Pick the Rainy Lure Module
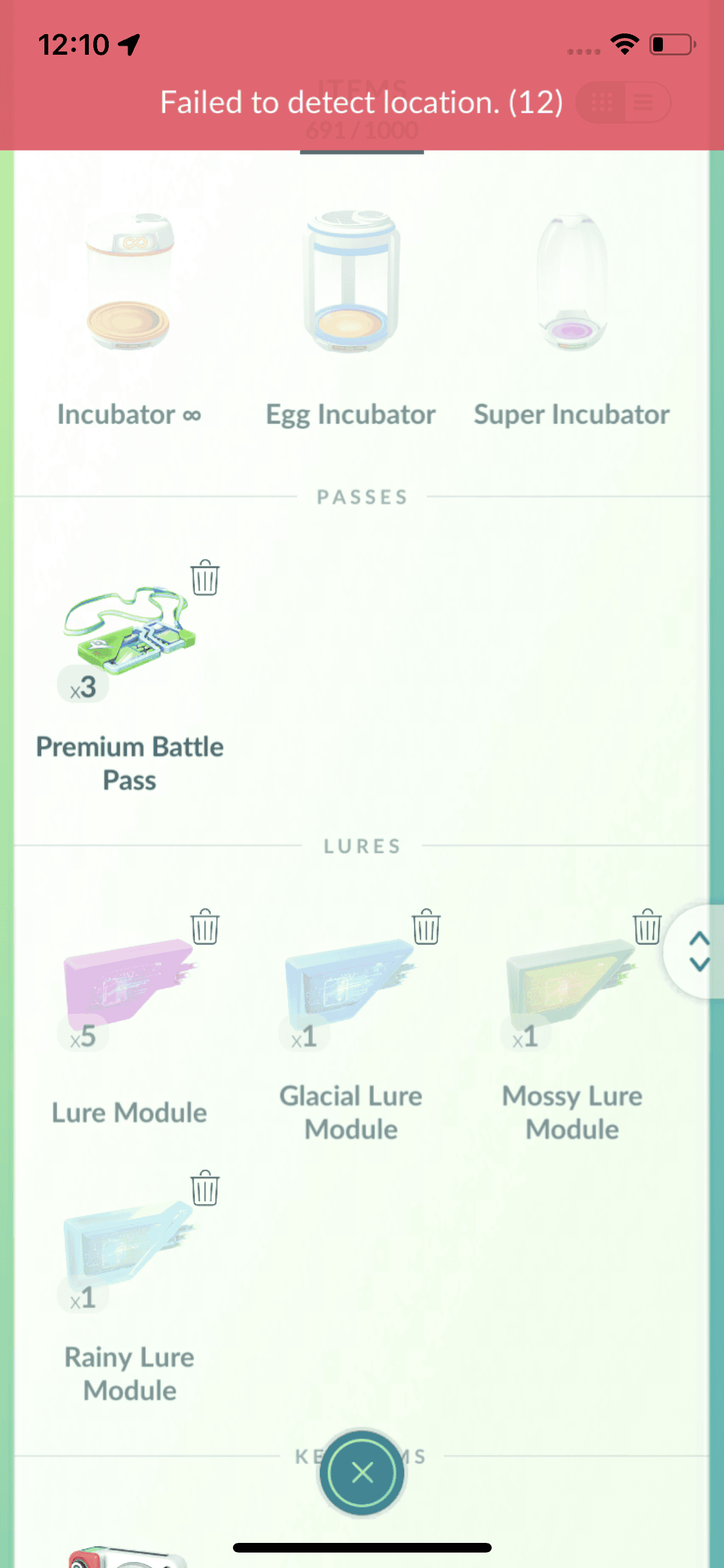 point(129,1242)
